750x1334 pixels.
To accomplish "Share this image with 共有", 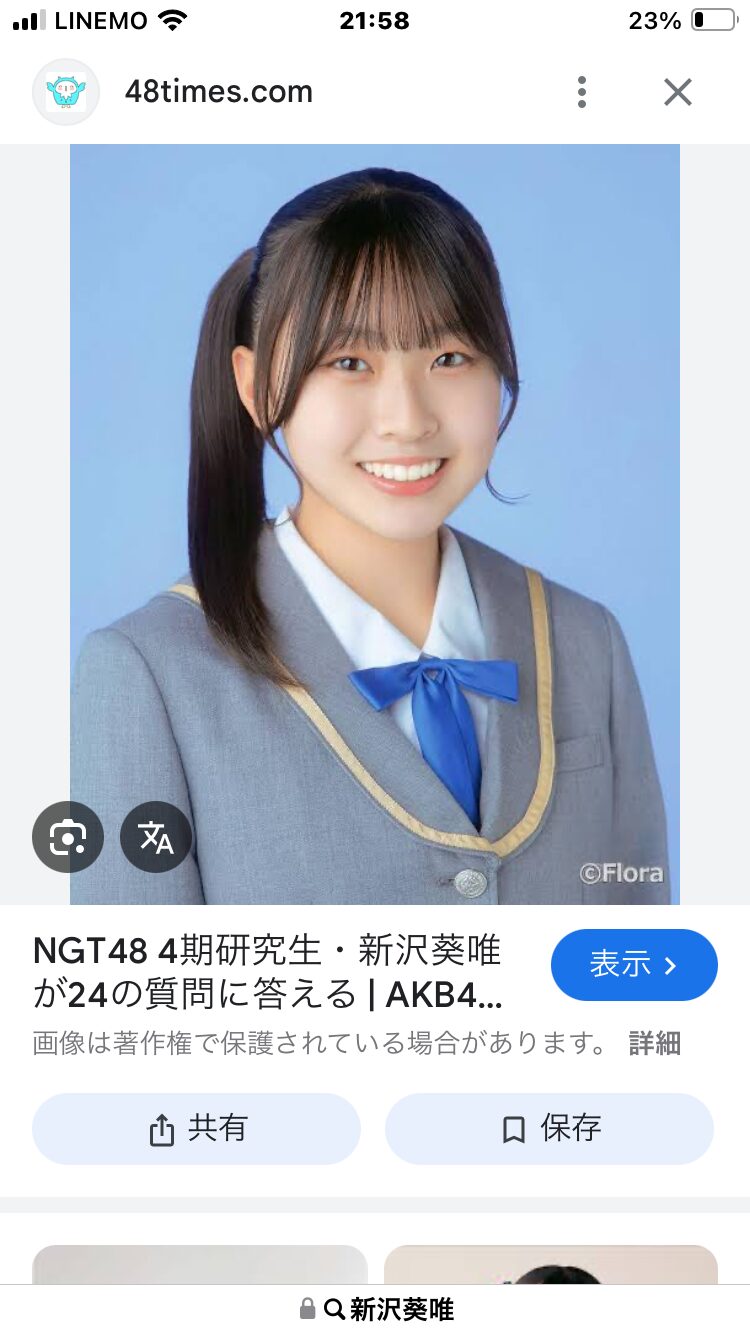I will pyautogui.click(x=196, y=1129).
